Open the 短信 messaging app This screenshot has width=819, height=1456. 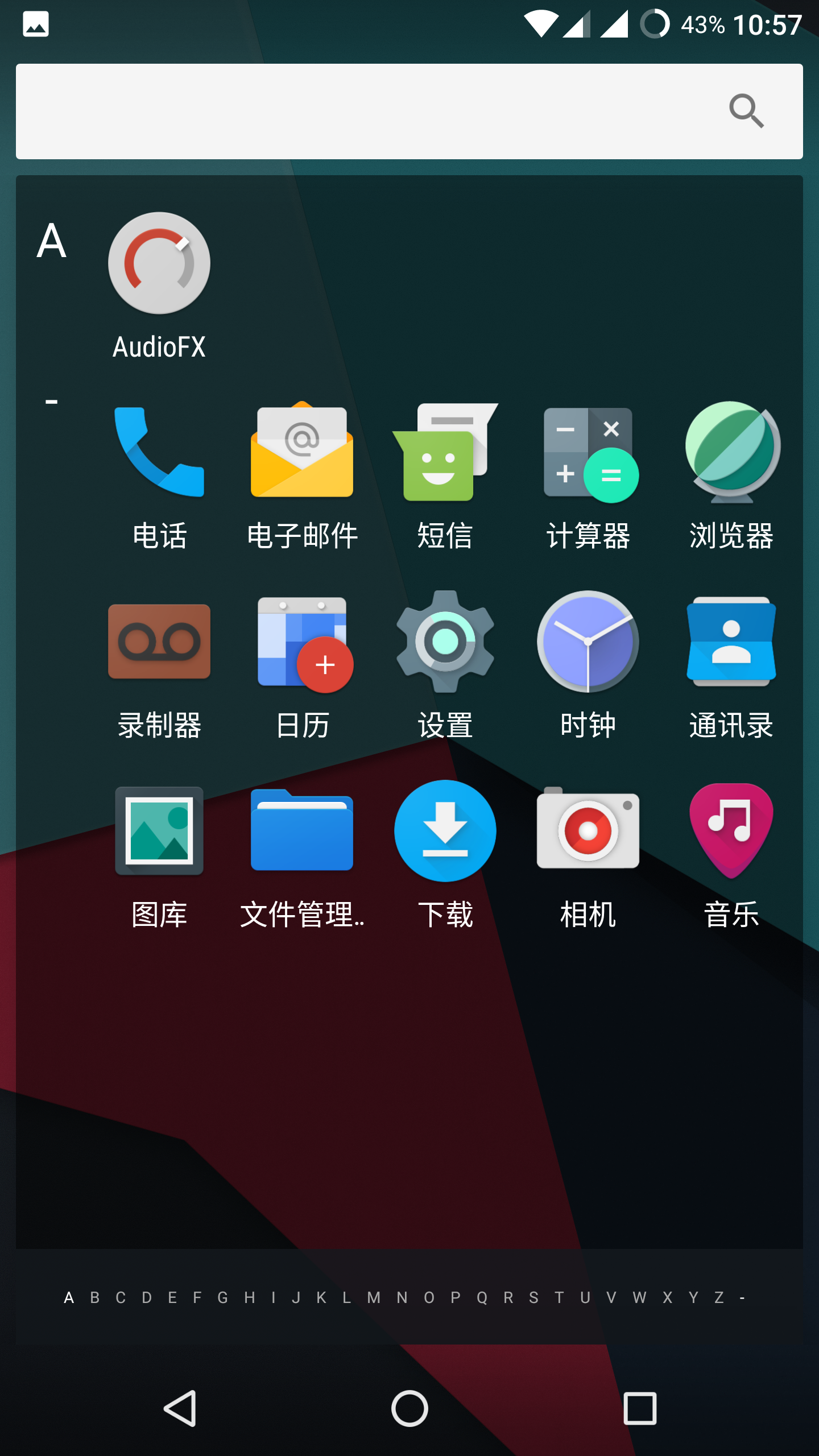pos(445,452)
